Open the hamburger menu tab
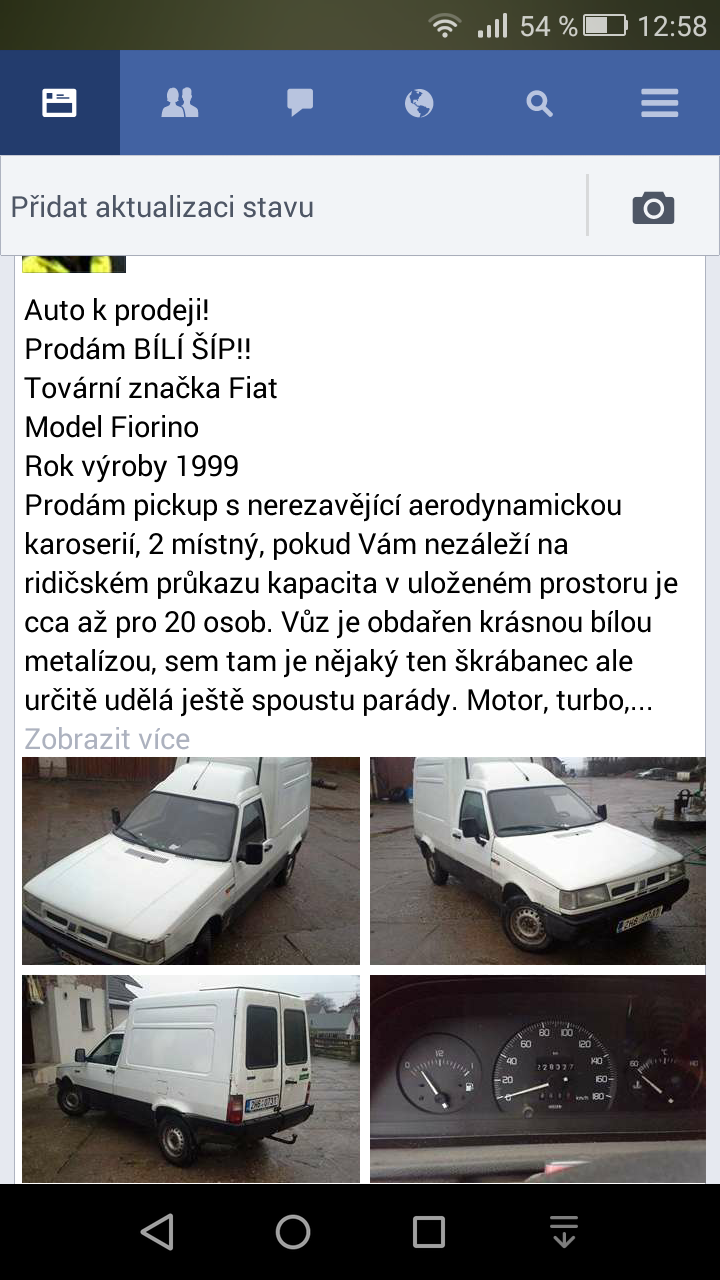Viewport: 720px width, 1280px height. tap(659, 103)
